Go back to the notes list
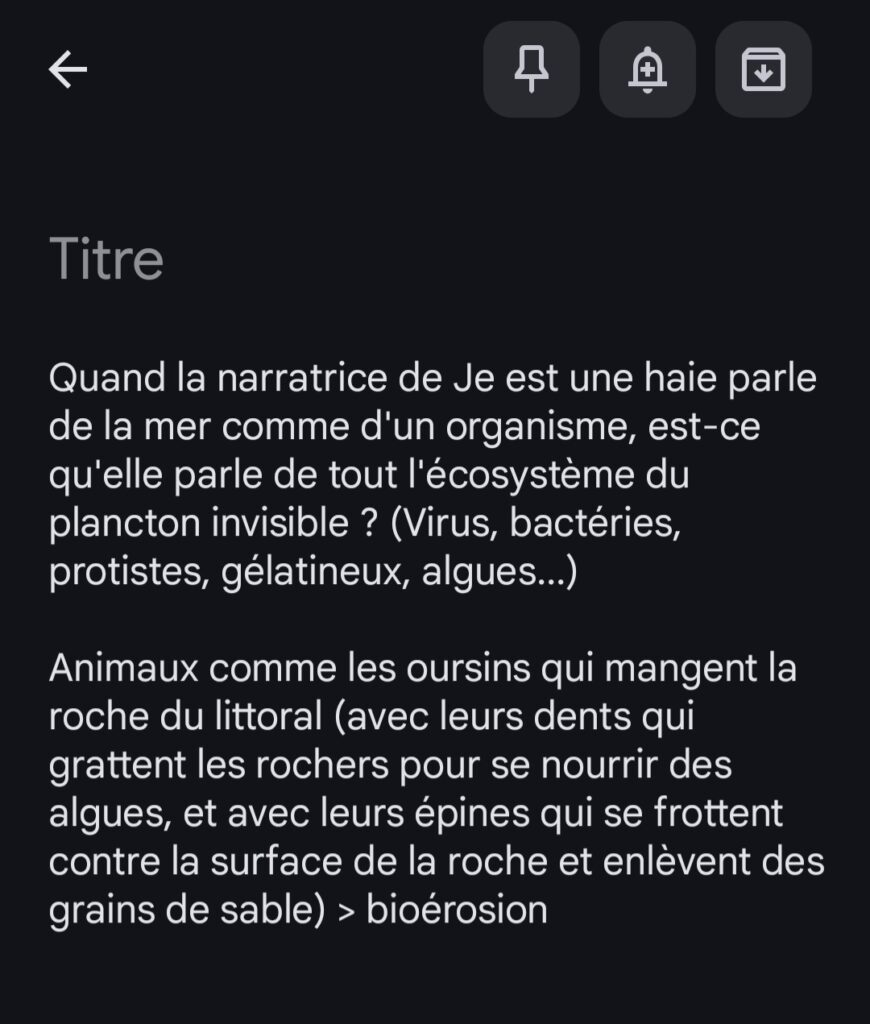Image resolution: width=870 pixels, height=1024 pixels. point(68,69)
